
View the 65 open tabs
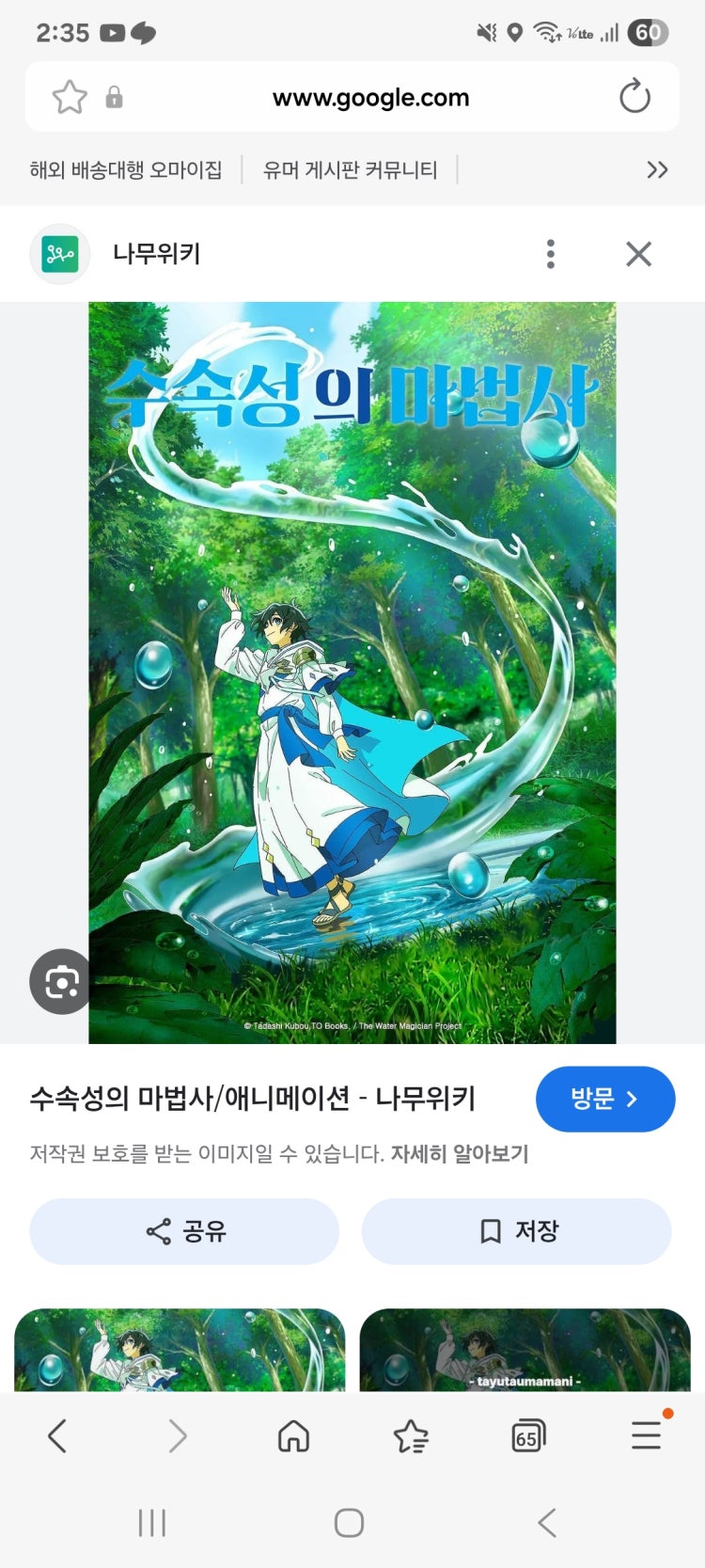point(527,1436)
